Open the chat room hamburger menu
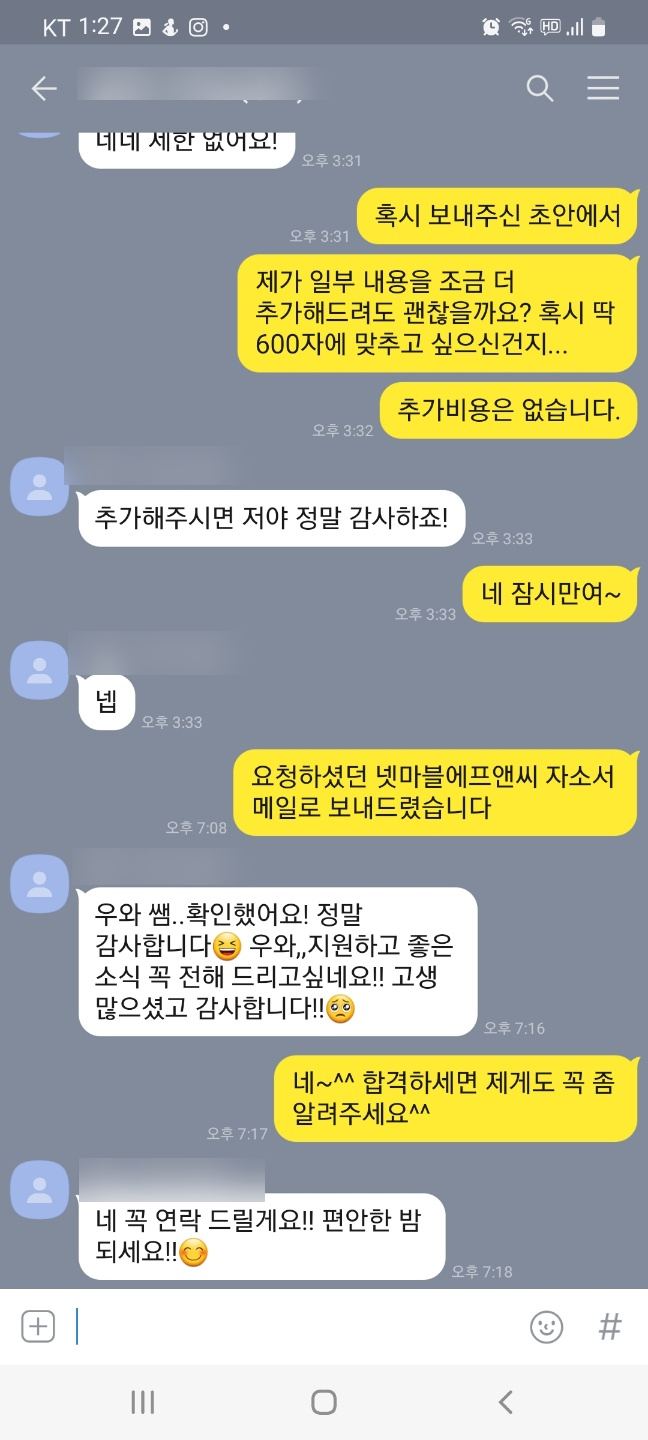This screenshot has height=1440, width=648. [x=603, y=89]
